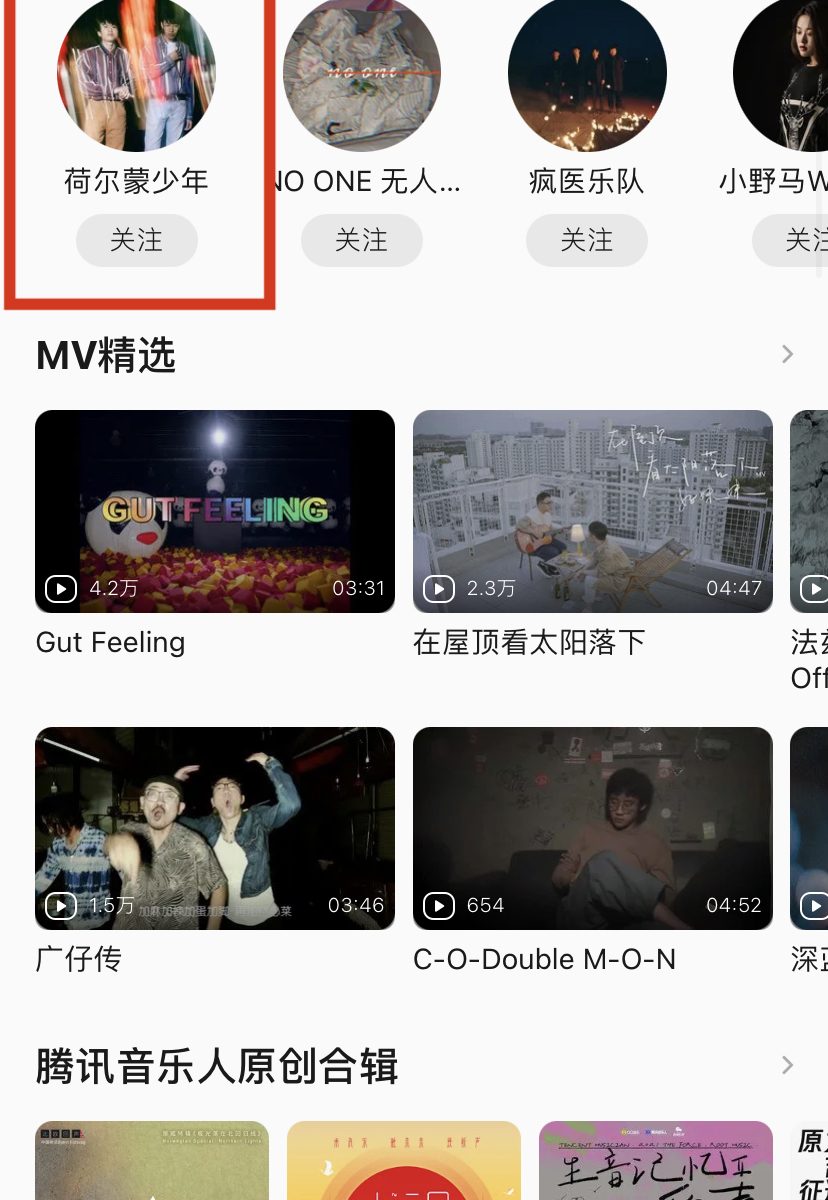Play 在屋顶看太阳落下 MV
The image size is (828, 1200).
click(x=592, y=511)
